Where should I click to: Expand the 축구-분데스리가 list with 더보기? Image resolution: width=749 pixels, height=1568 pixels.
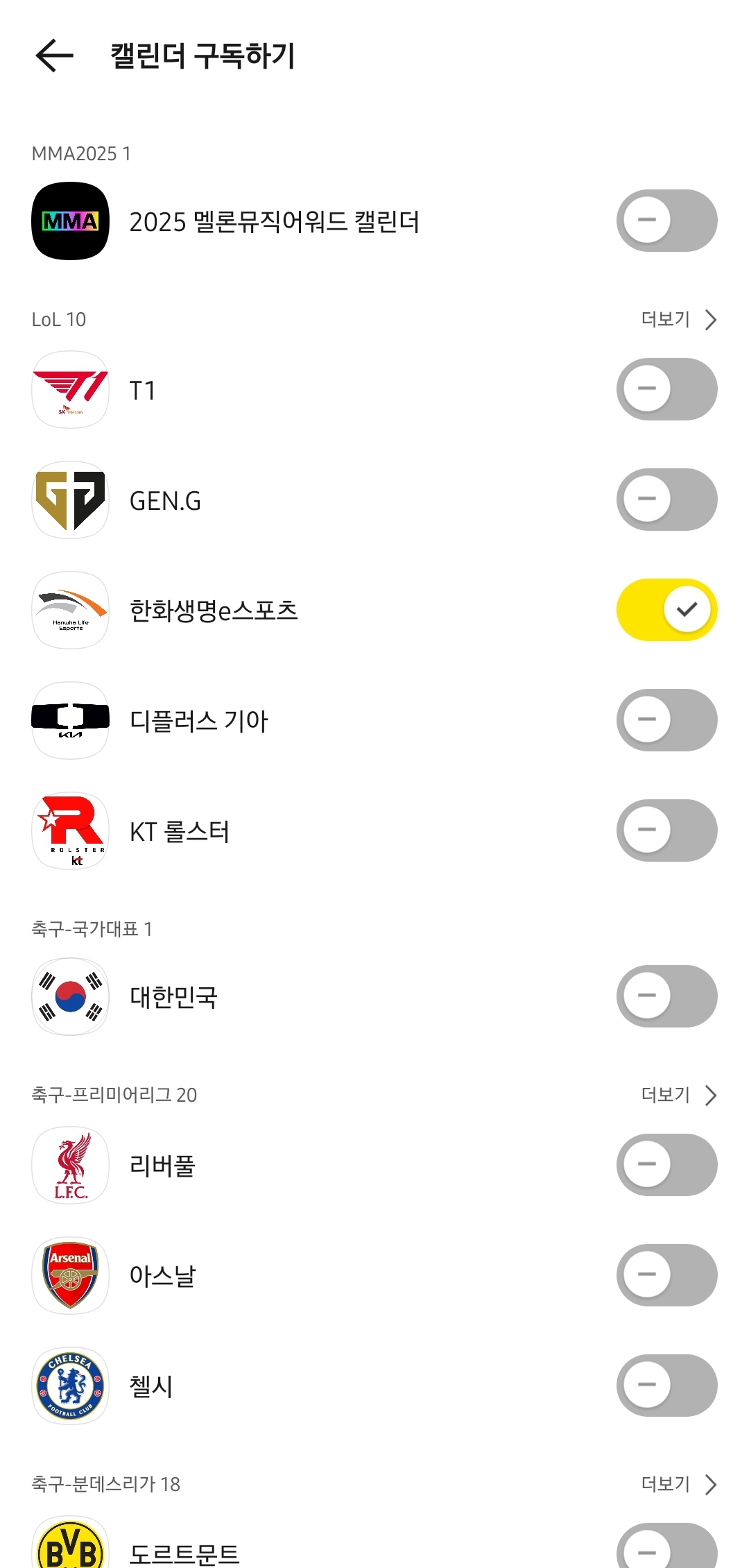click(x=678, y=1484)
